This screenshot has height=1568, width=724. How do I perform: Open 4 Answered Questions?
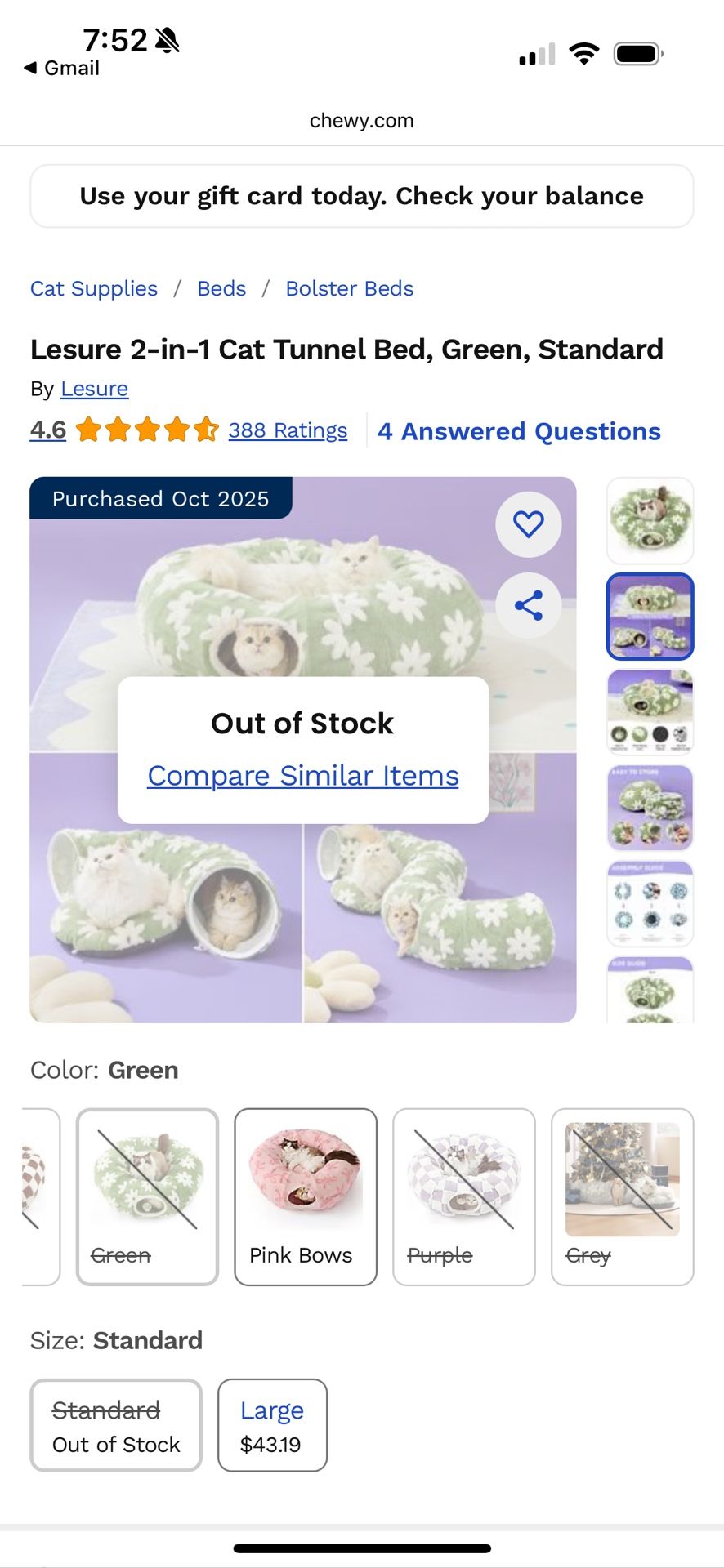pos(519,431)
